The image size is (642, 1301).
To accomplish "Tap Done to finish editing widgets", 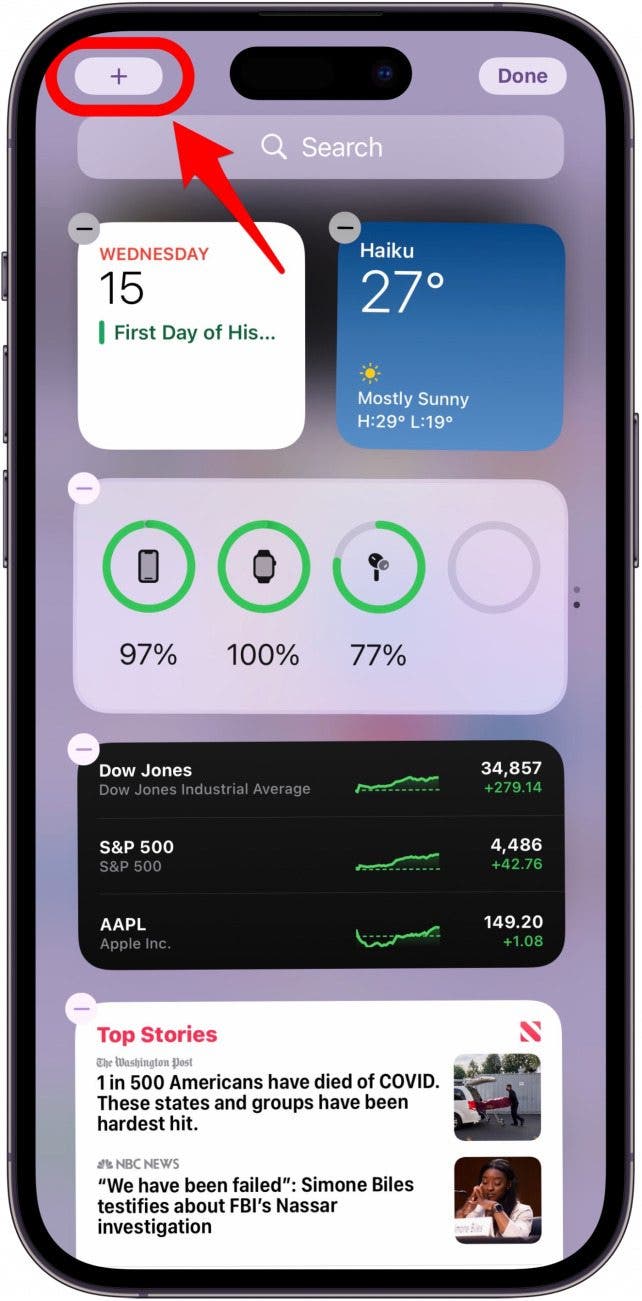I will pyautogui.click(x=522, y=76).
